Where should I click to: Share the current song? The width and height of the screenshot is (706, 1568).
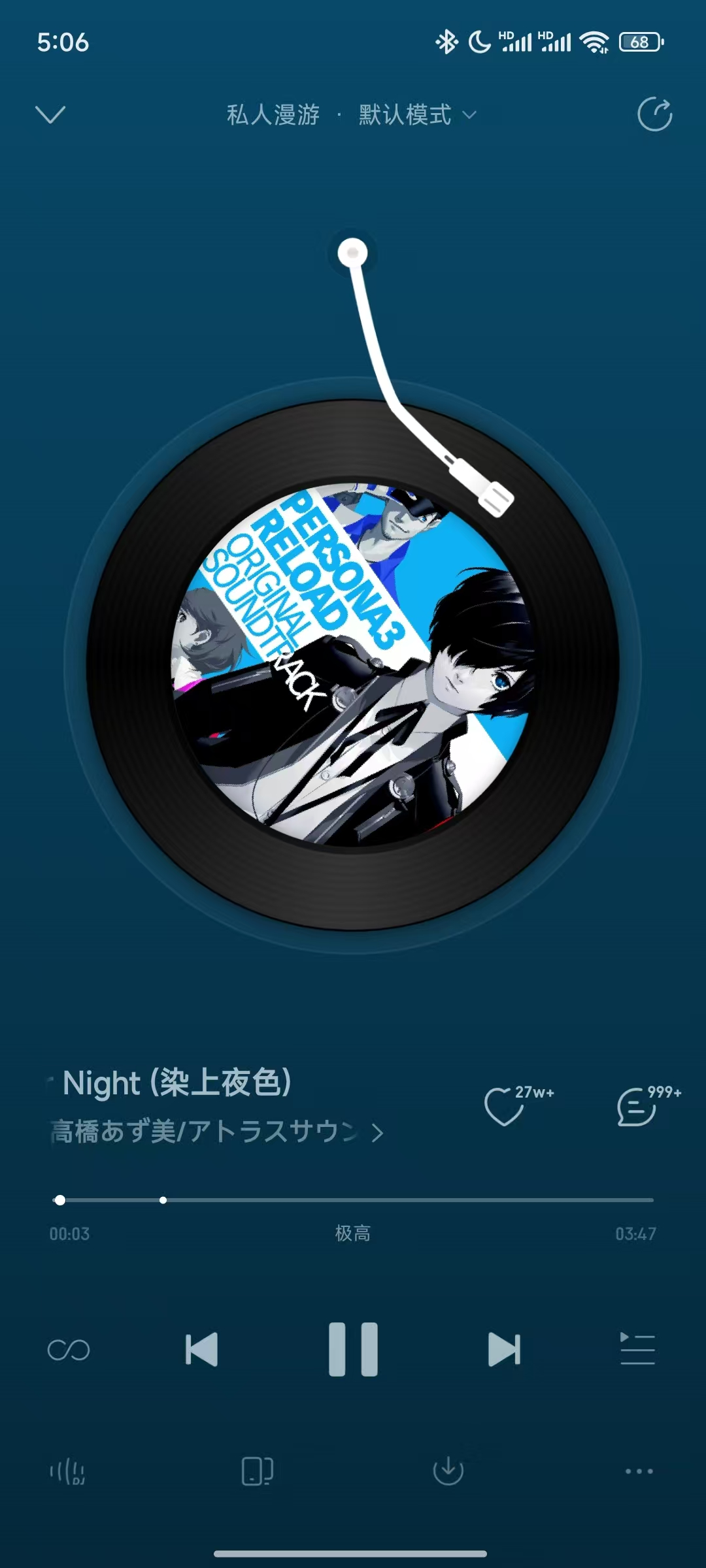pyautogui.click(x=654, y=115)
